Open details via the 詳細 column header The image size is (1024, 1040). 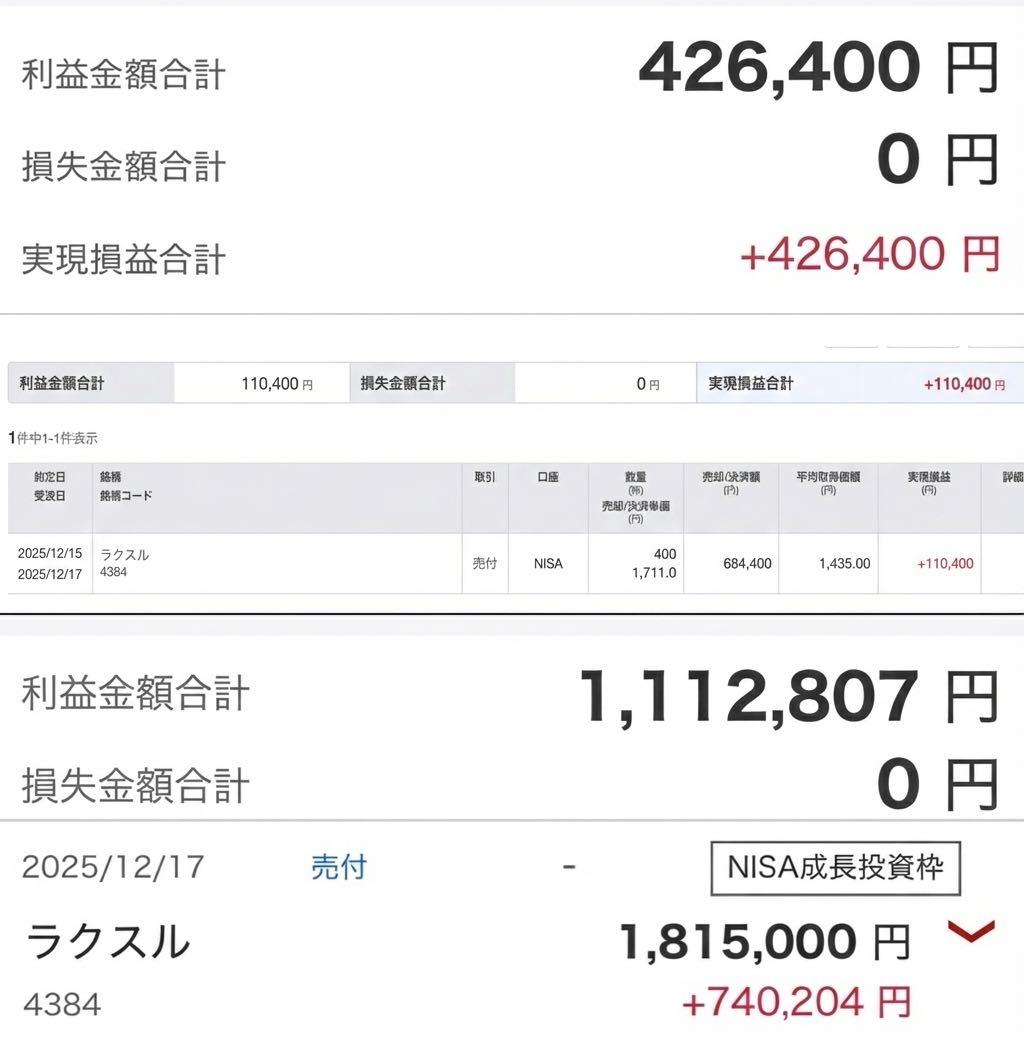1011,477
